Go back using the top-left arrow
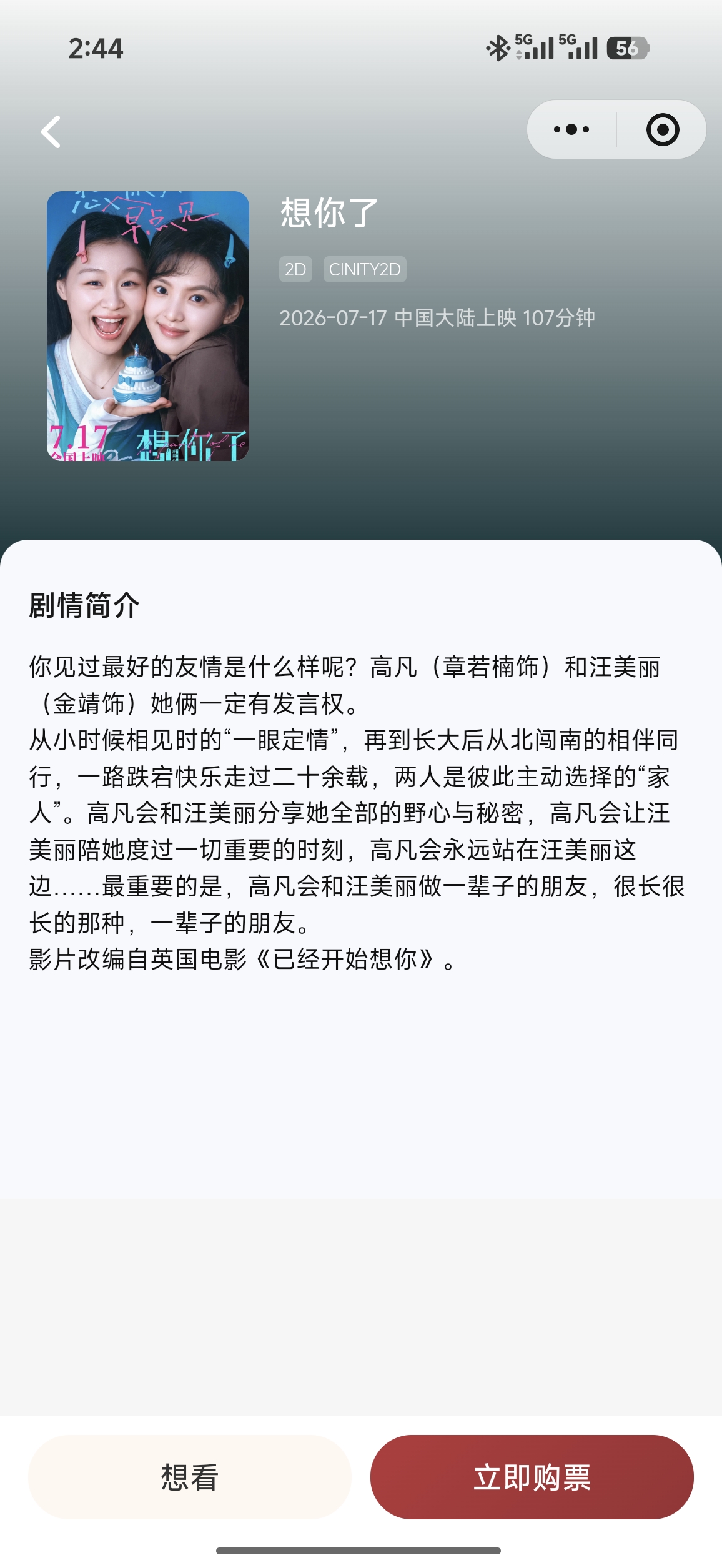The height and width of the screenshot is (1568, 722). [x=51, y=132]
